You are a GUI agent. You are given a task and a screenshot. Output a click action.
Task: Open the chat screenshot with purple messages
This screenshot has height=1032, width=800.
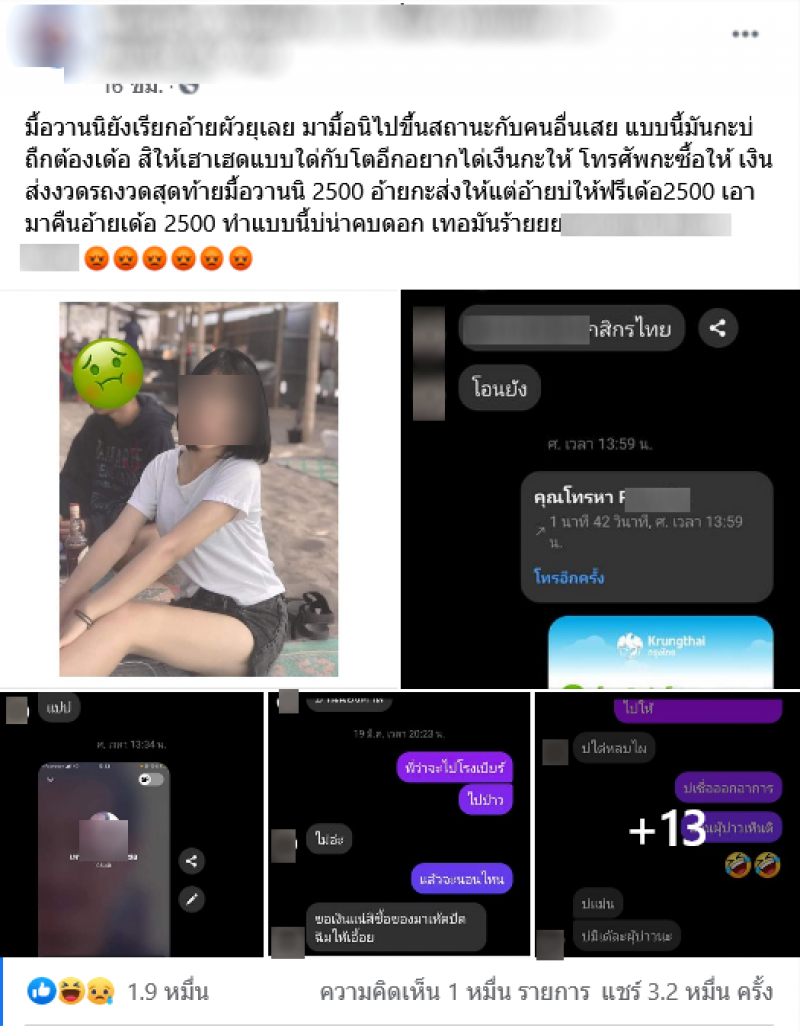[399, 823]
